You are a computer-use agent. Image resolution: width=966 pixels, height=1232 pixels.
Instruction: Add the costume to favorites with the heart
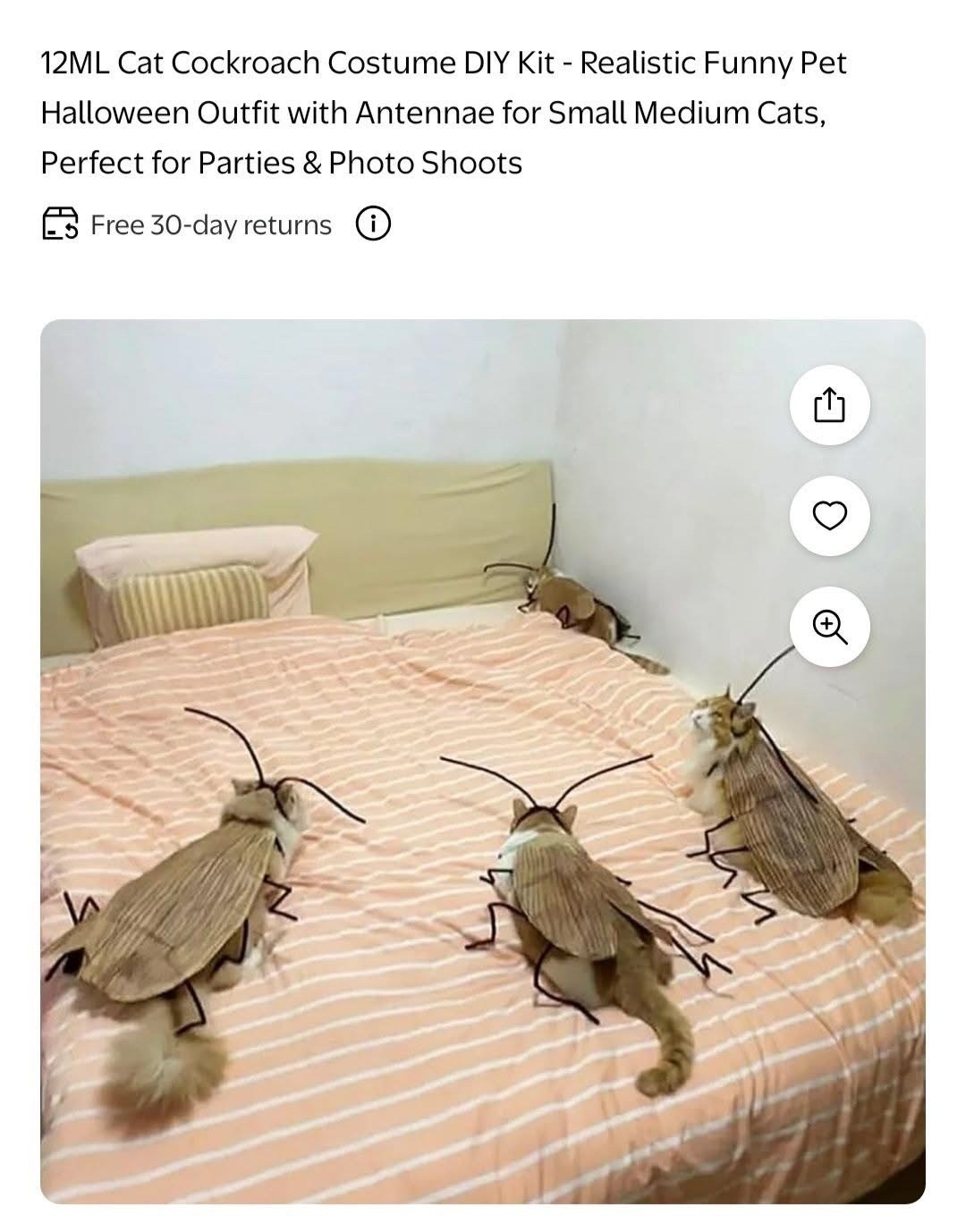tap(829, 516)
